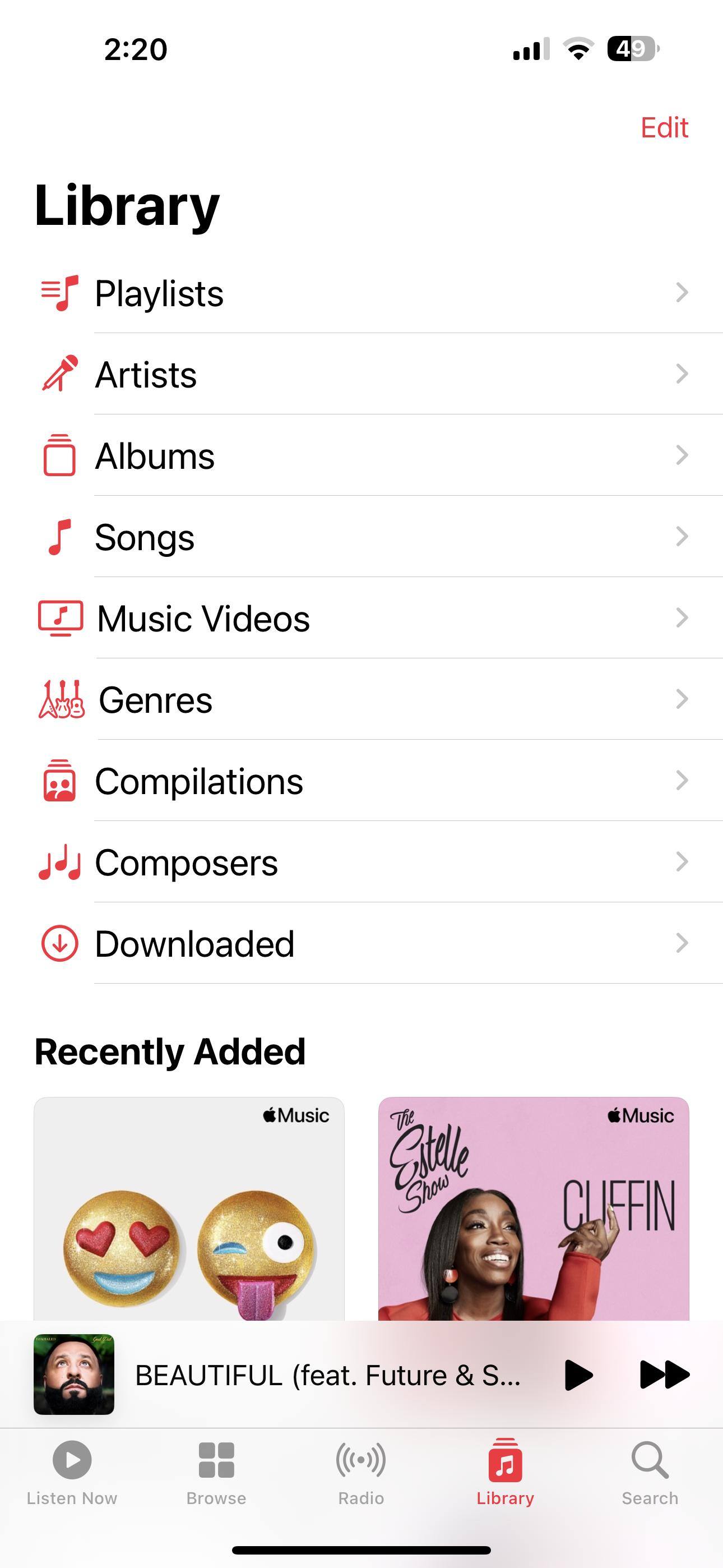Open the emoji faces playlist tile
Screen dimensions: 723x1568
(x=189, y=1209)
